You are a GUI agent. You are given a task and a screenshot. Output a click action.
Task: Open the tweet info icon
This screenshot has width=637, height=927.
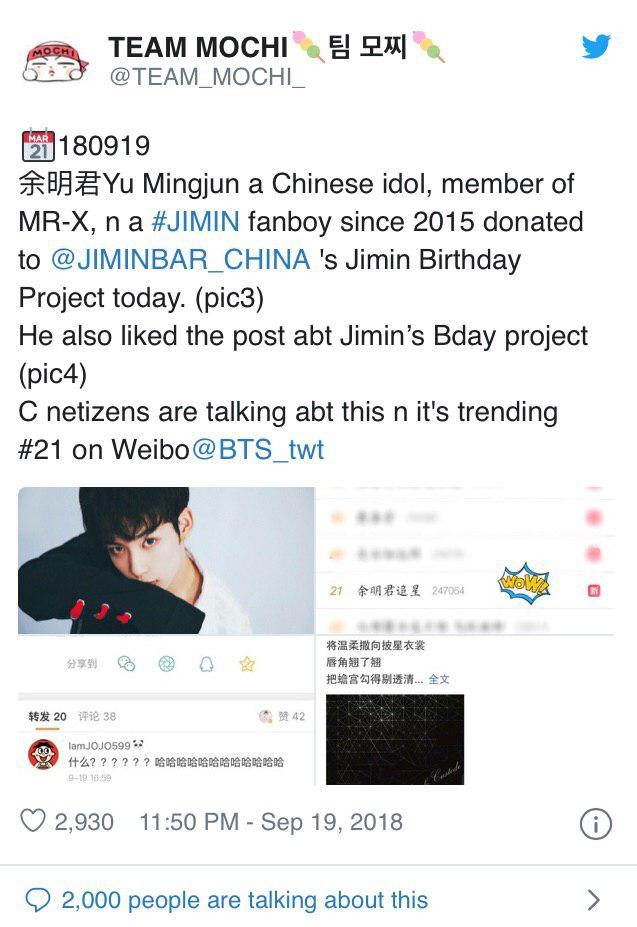pos(595,823)
